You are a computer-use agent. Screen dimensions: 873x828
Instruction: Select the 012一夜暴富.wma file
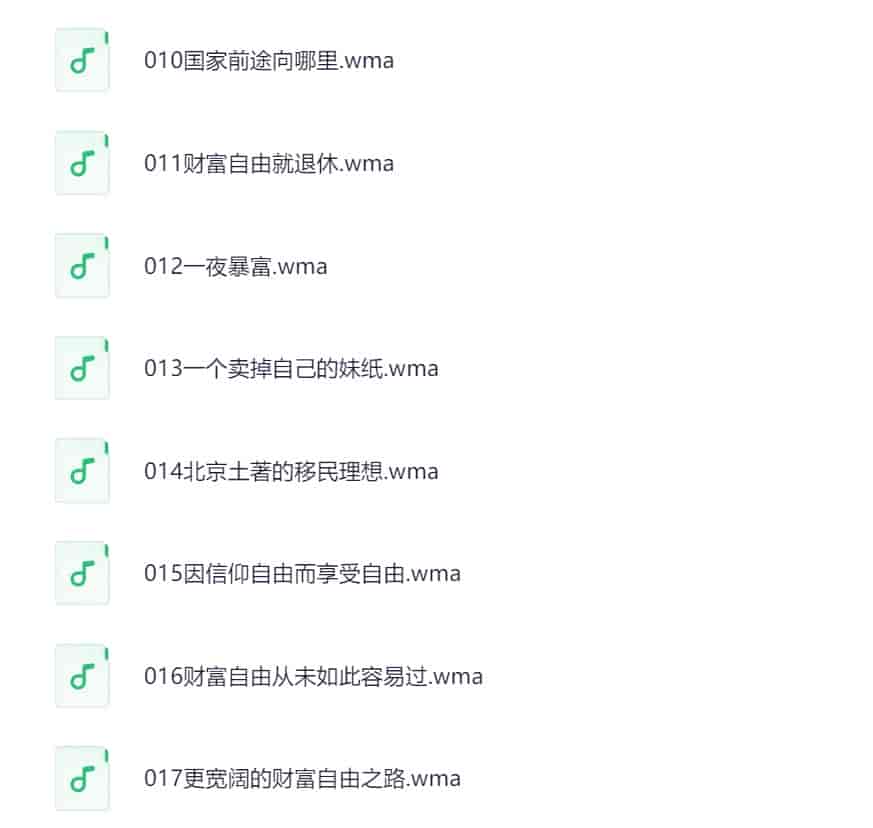point(235,267)
